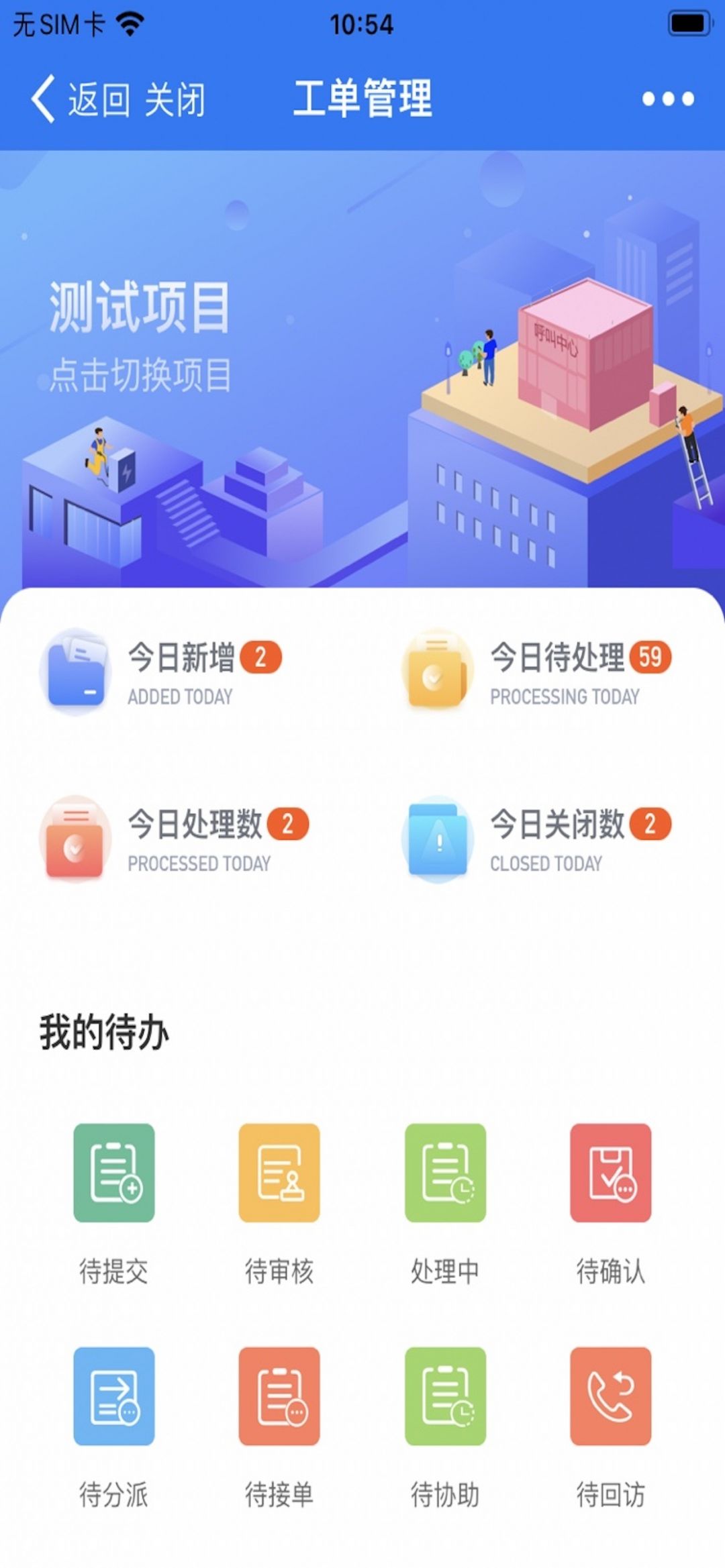This screenshot has height=1568, width=725.
Task: View 今日处理数 processed today
Action: [x=175, y=839]
